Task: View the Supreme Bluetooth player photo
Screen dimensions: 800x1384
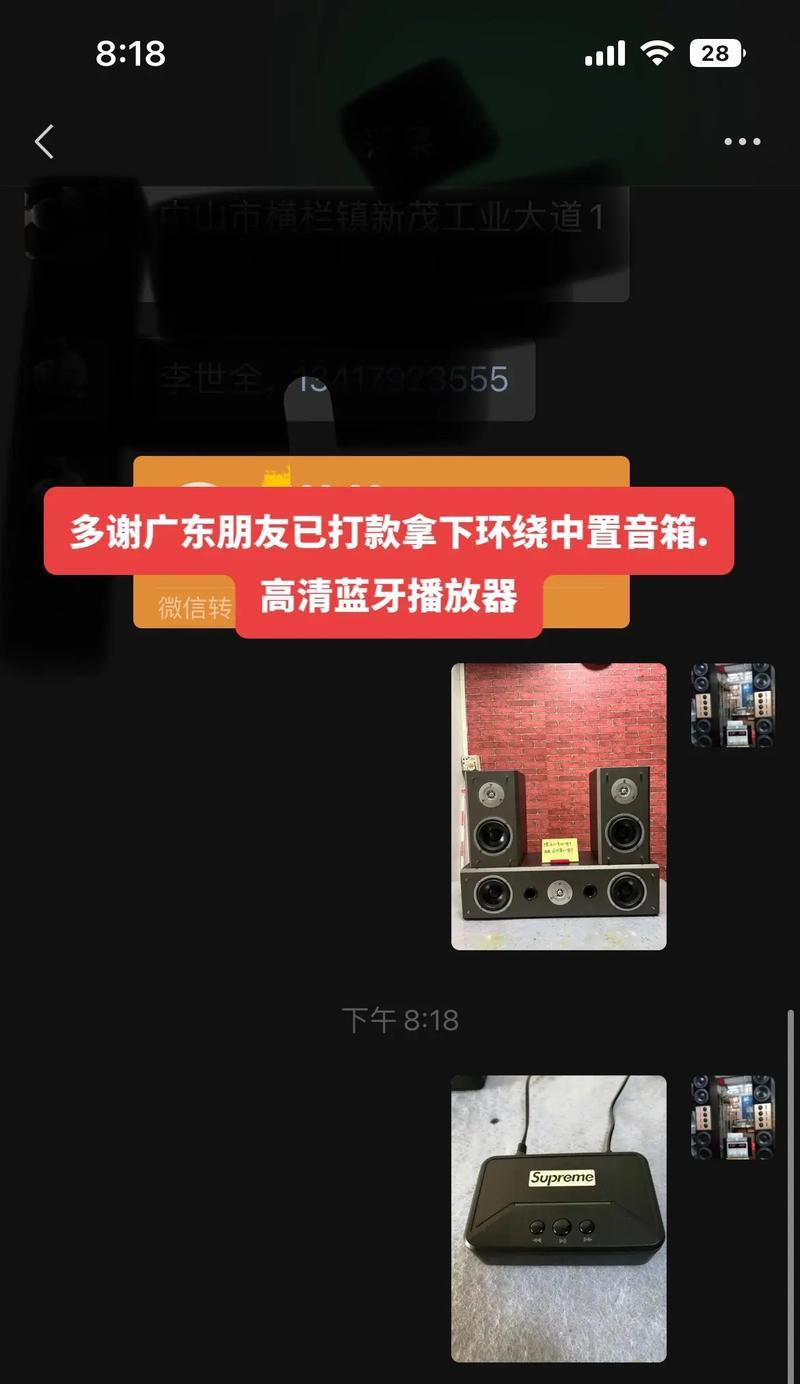Action: (558, 1218)
